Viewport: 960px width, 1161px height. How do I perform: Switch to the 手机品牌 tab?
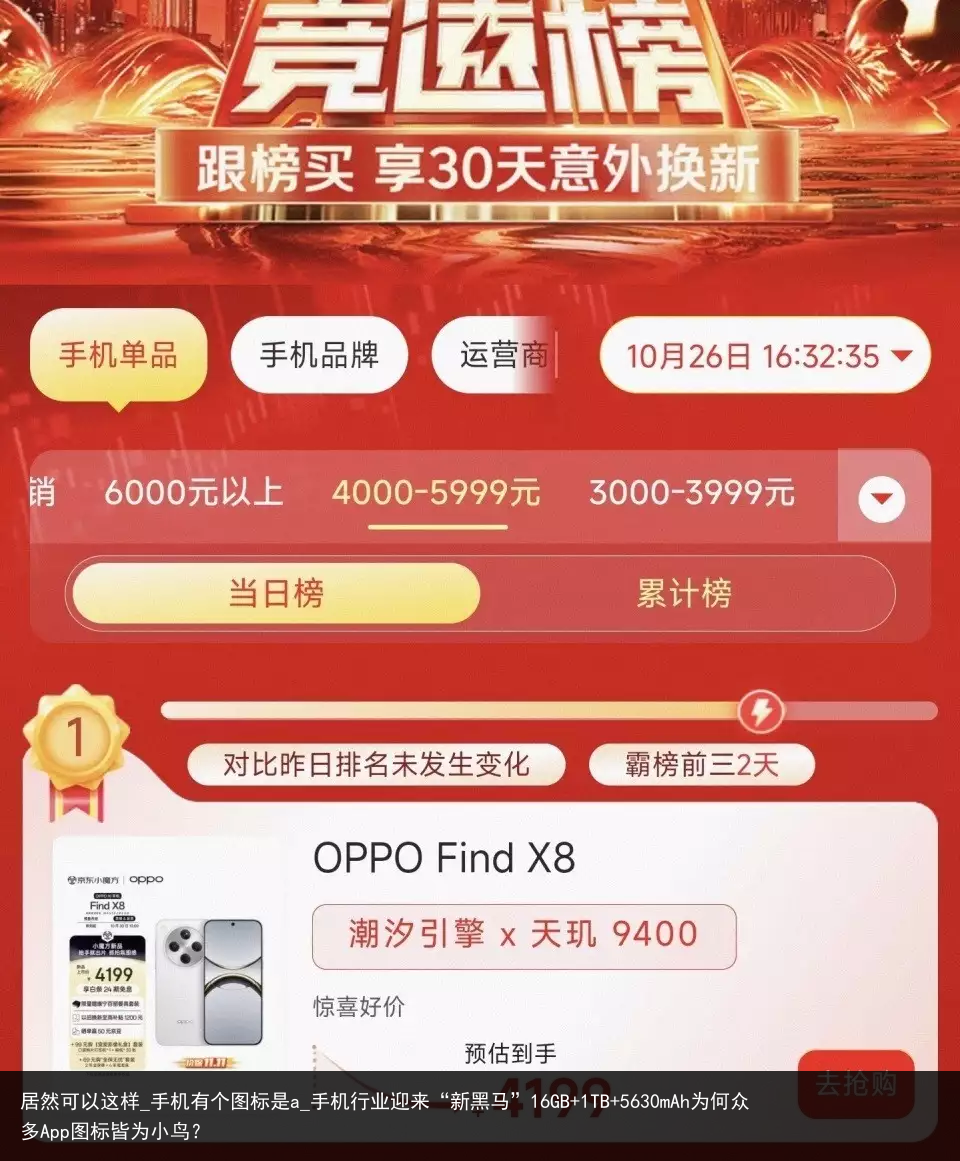319,356
